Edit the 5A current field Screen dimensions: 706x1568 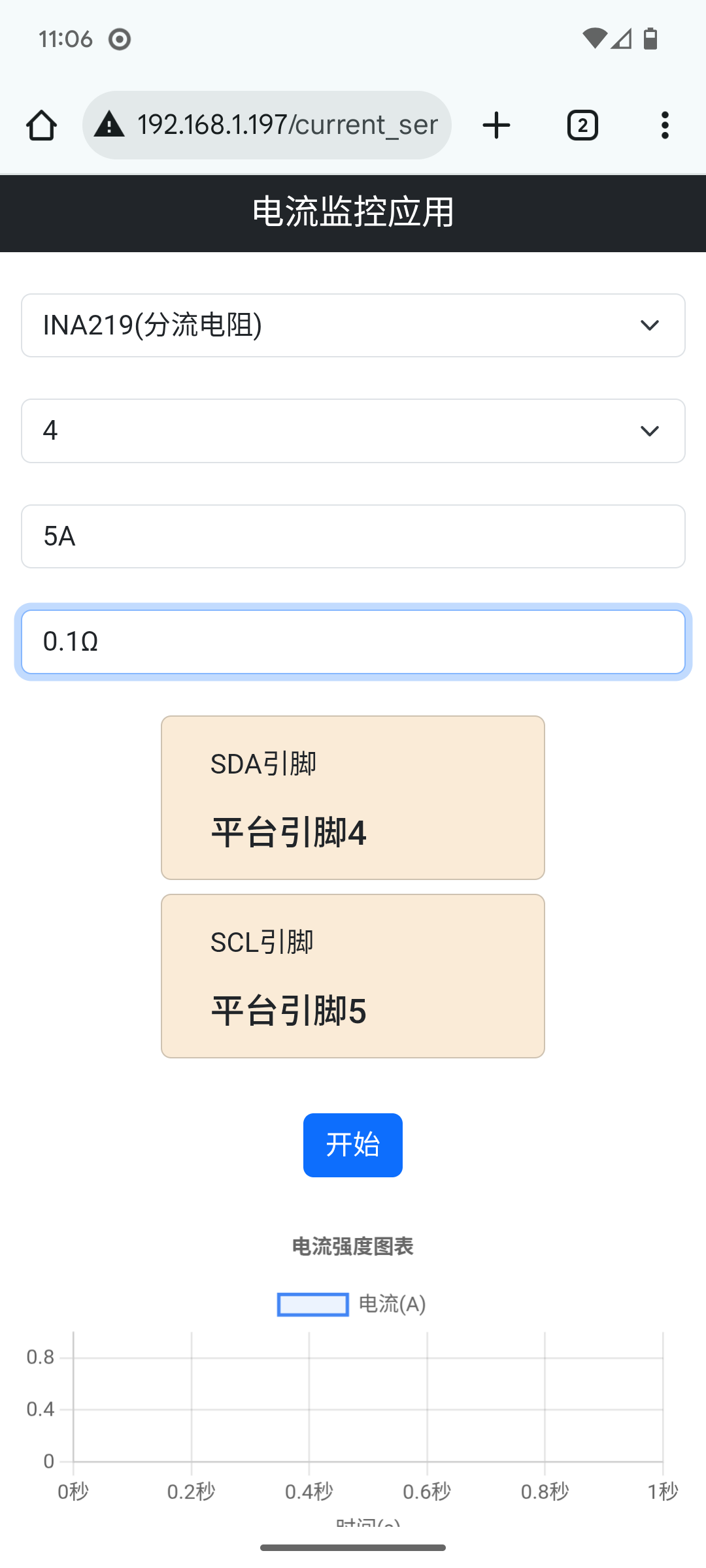click(x=353, y=536)
